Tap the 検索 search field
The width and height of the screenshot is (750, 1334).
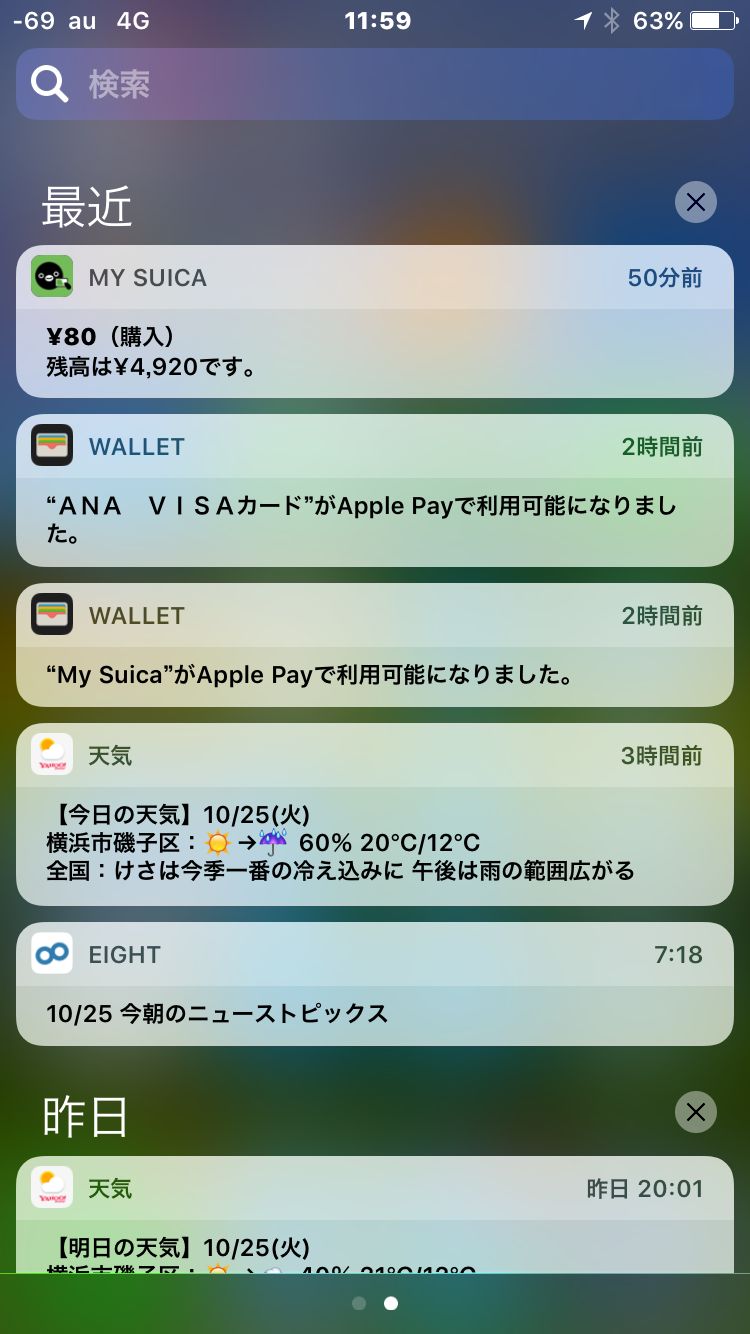point(375,84)
